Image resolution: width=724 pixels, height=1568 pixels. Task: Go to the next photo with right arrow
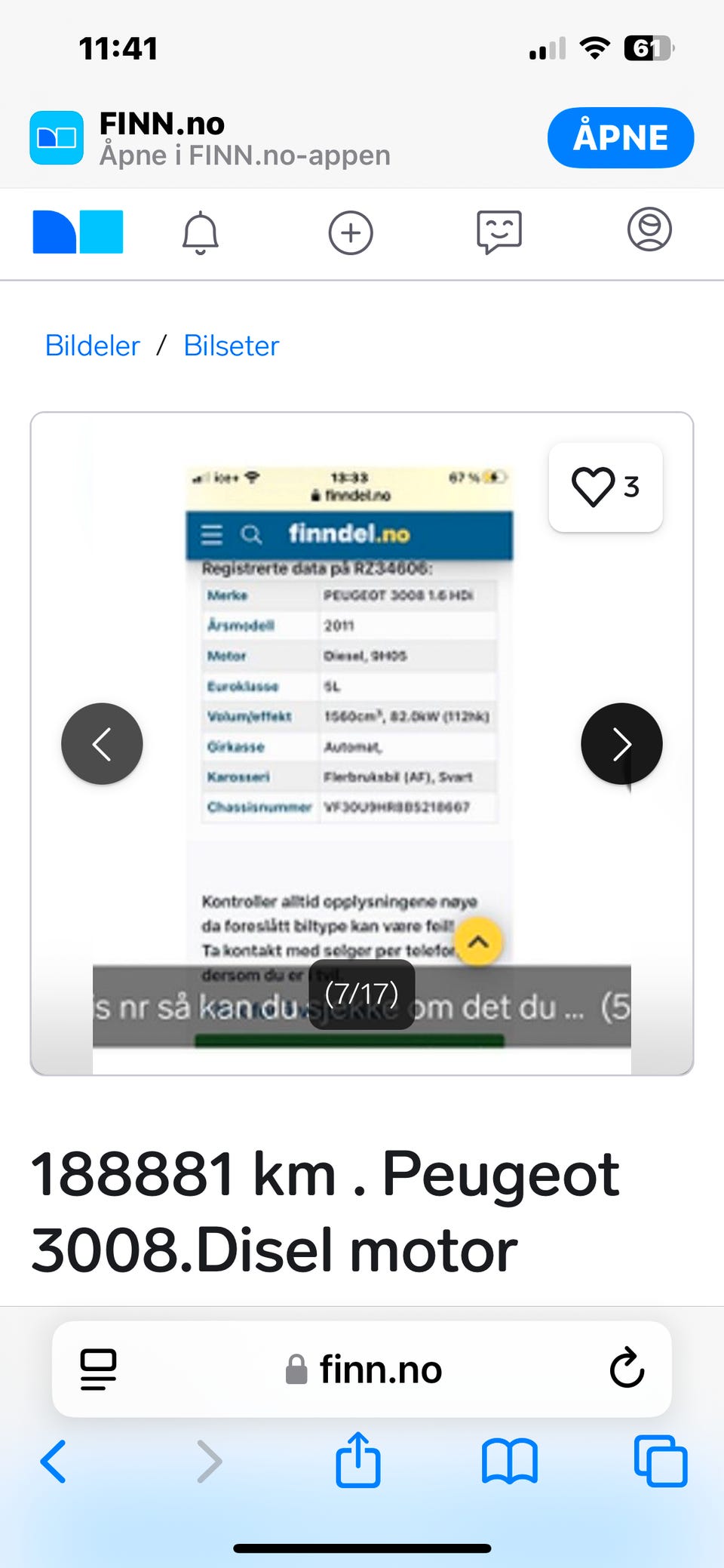(621, 743)
